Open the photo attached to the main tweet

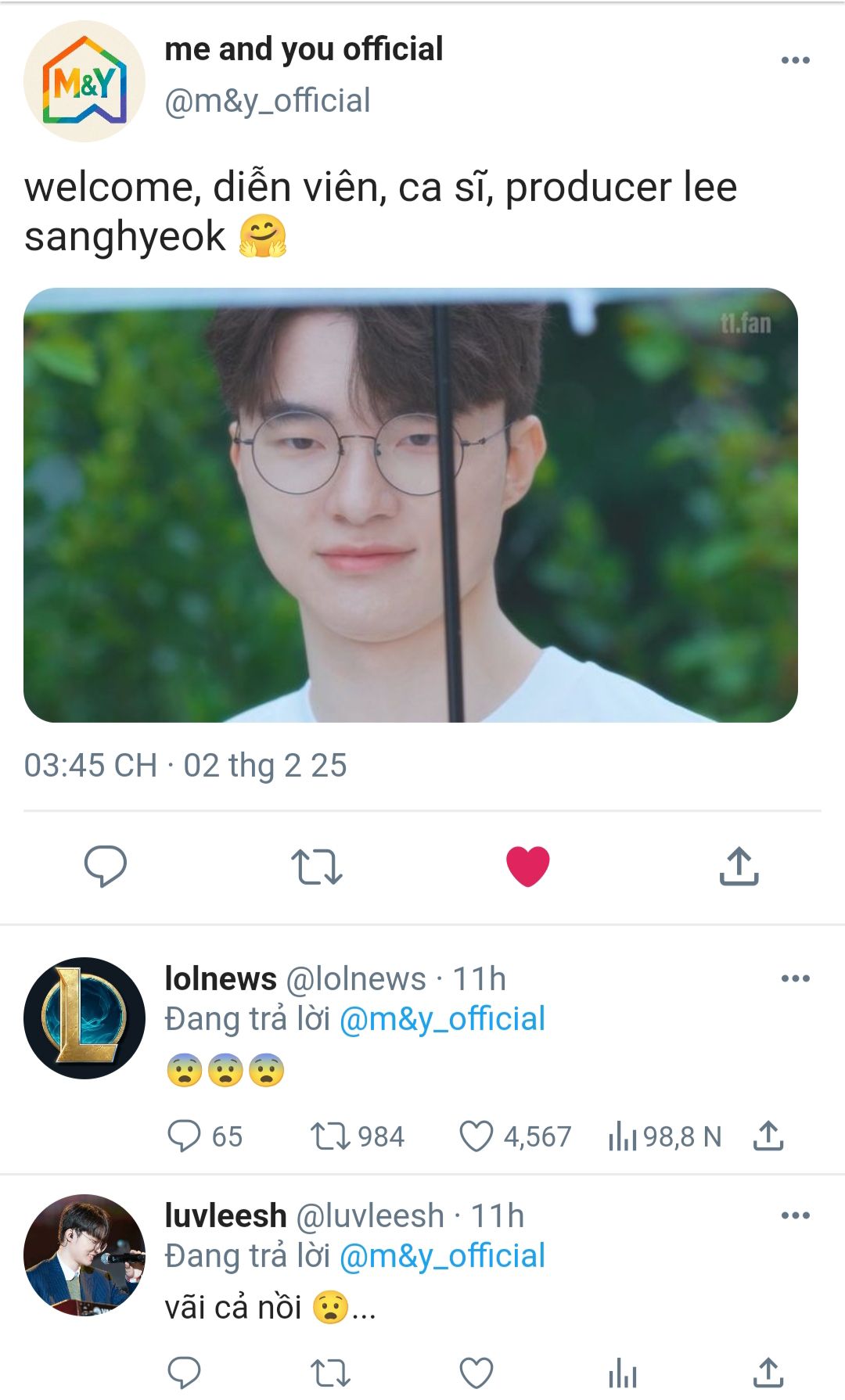coord(411,505)
